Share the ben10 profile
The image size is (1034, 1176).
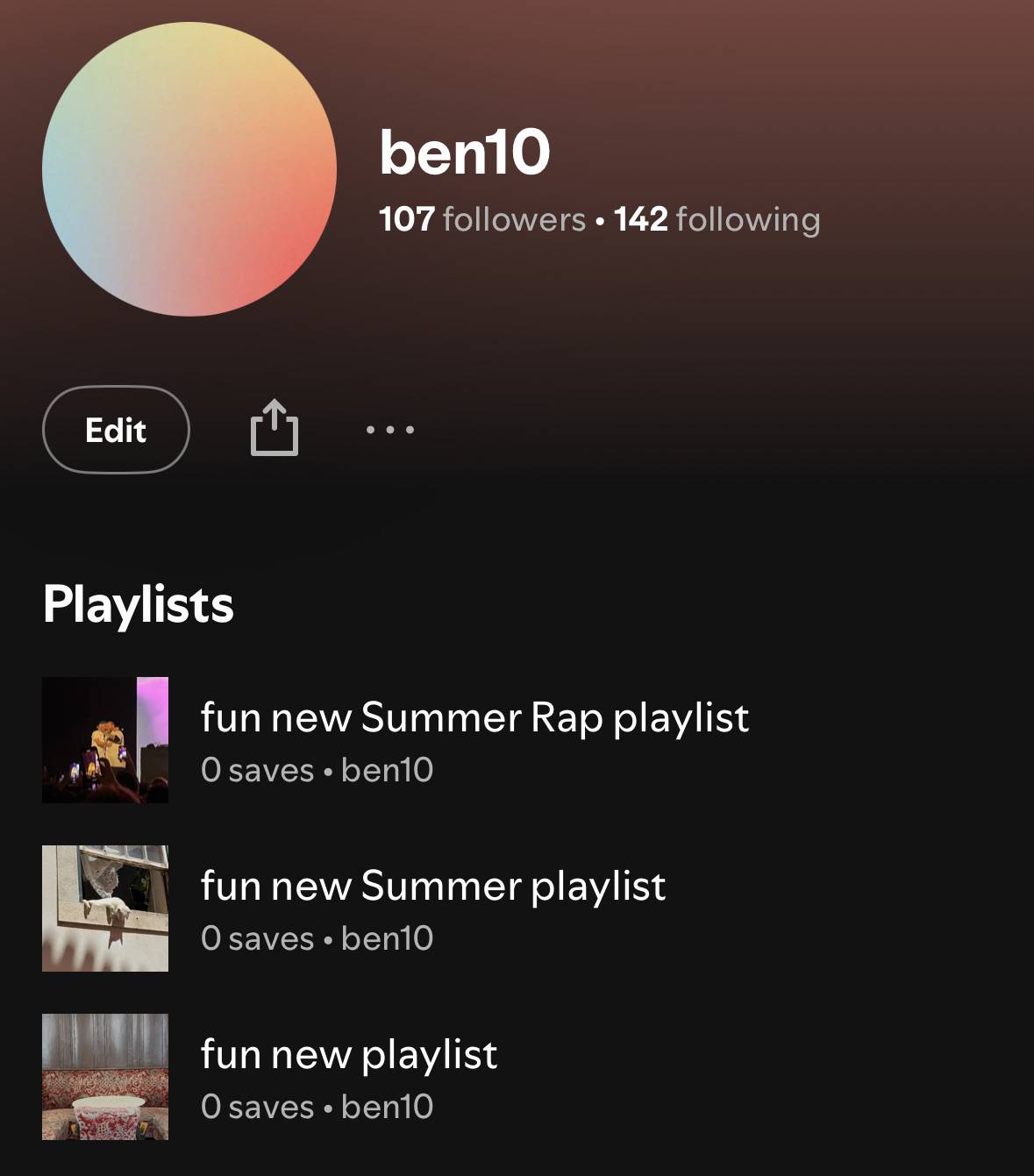pos(275,428)
